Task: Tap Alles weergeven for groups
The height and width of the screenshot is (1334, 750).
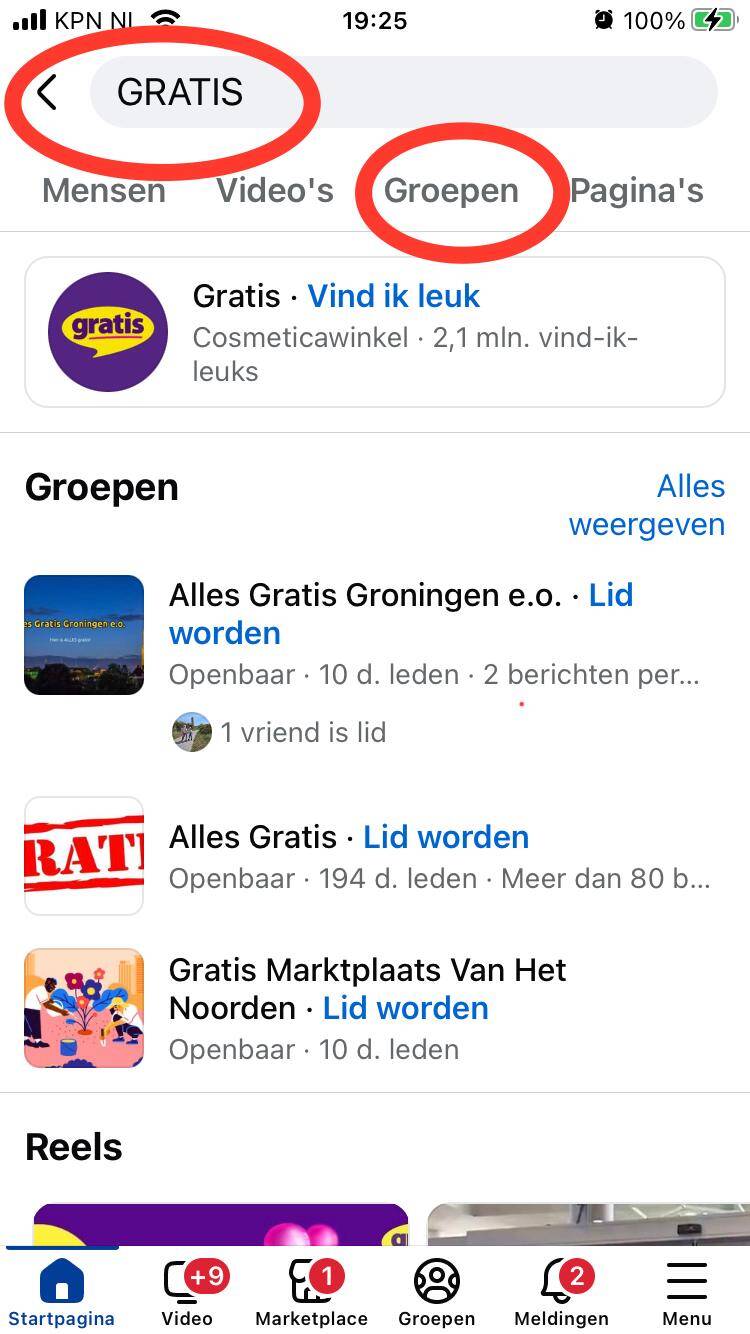Action: pos(647,505)
